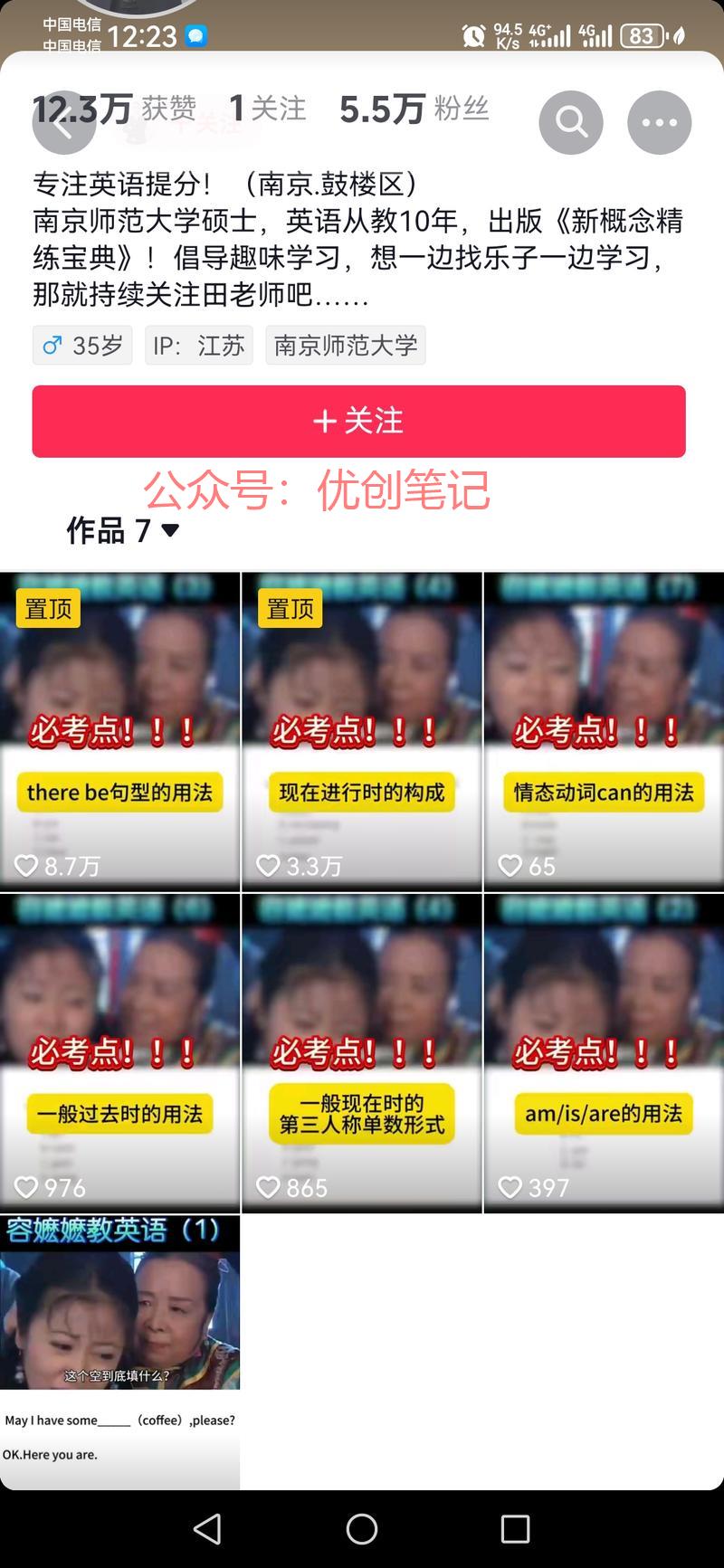Screen dimensions: 724x1568
Task: Go back using the top-left arrow
Action: click(x=63, y=123)
